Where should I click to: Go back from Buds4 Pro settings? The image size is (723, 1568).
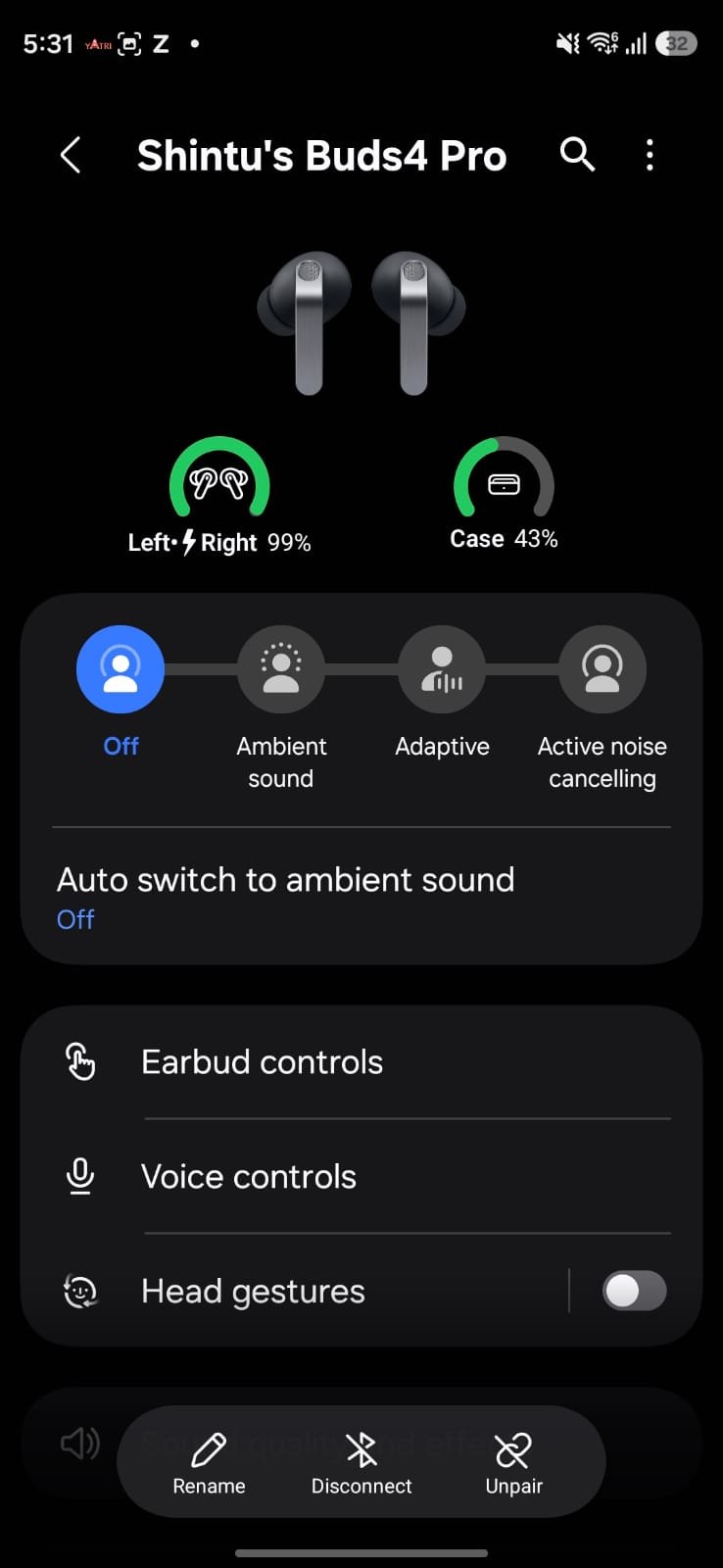pyautogui.click(x=71, y=155)
